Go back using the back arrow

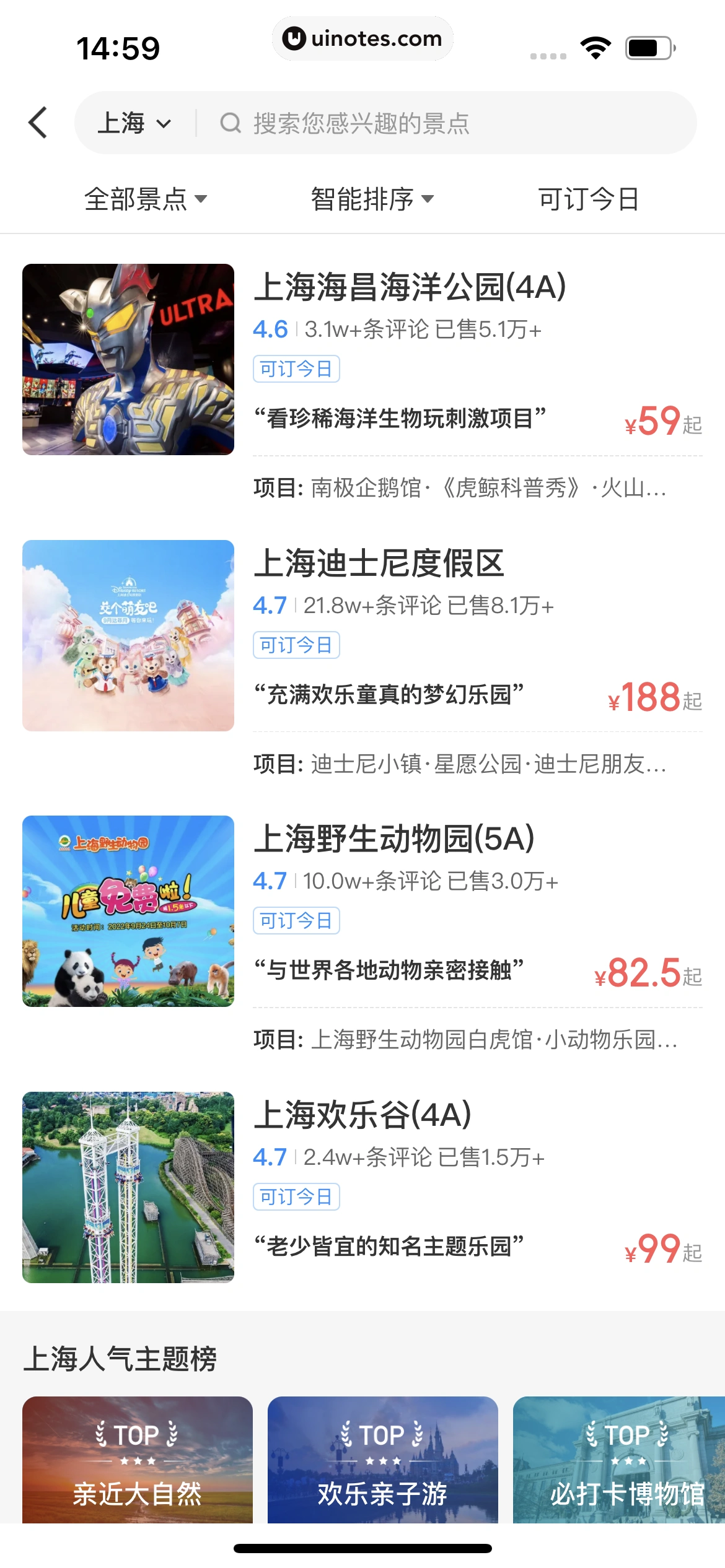click(x=38, y=123)
